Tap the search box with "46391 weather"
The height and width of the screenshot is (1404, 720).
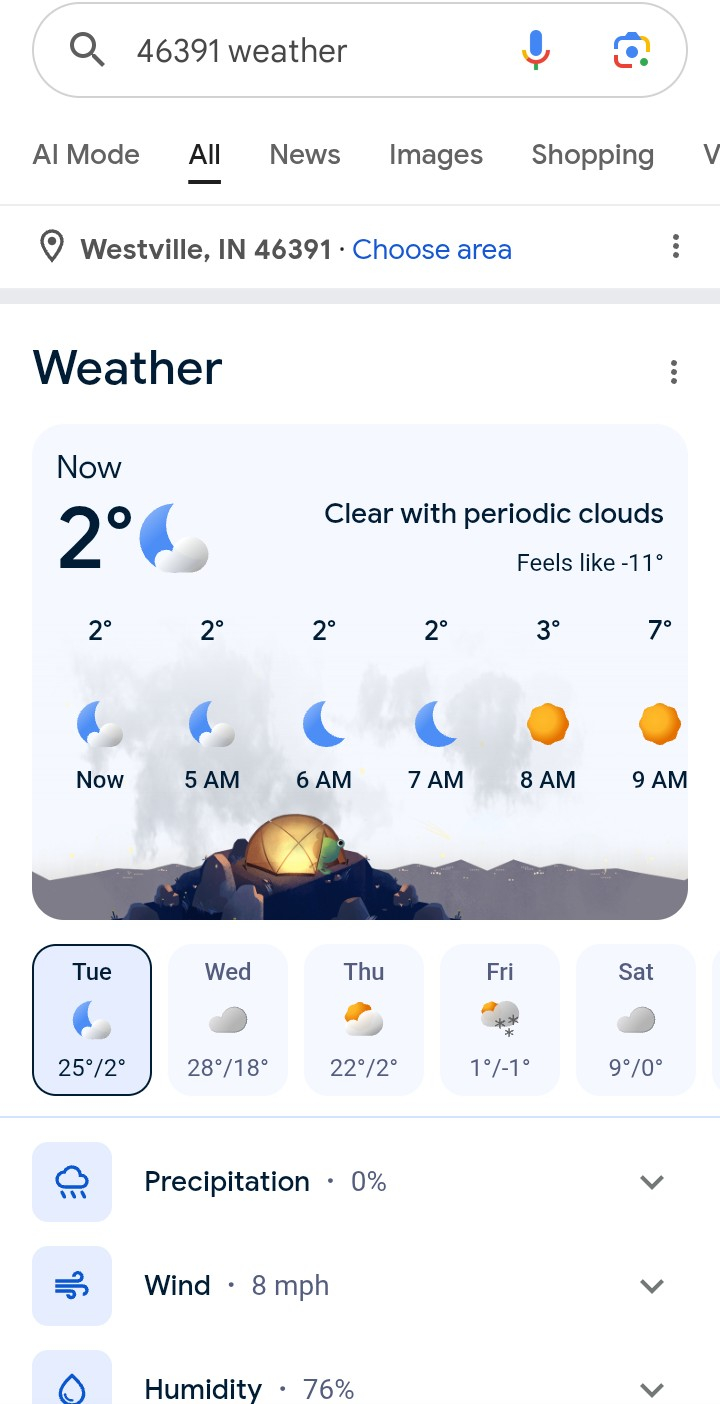tap(300, 51)
